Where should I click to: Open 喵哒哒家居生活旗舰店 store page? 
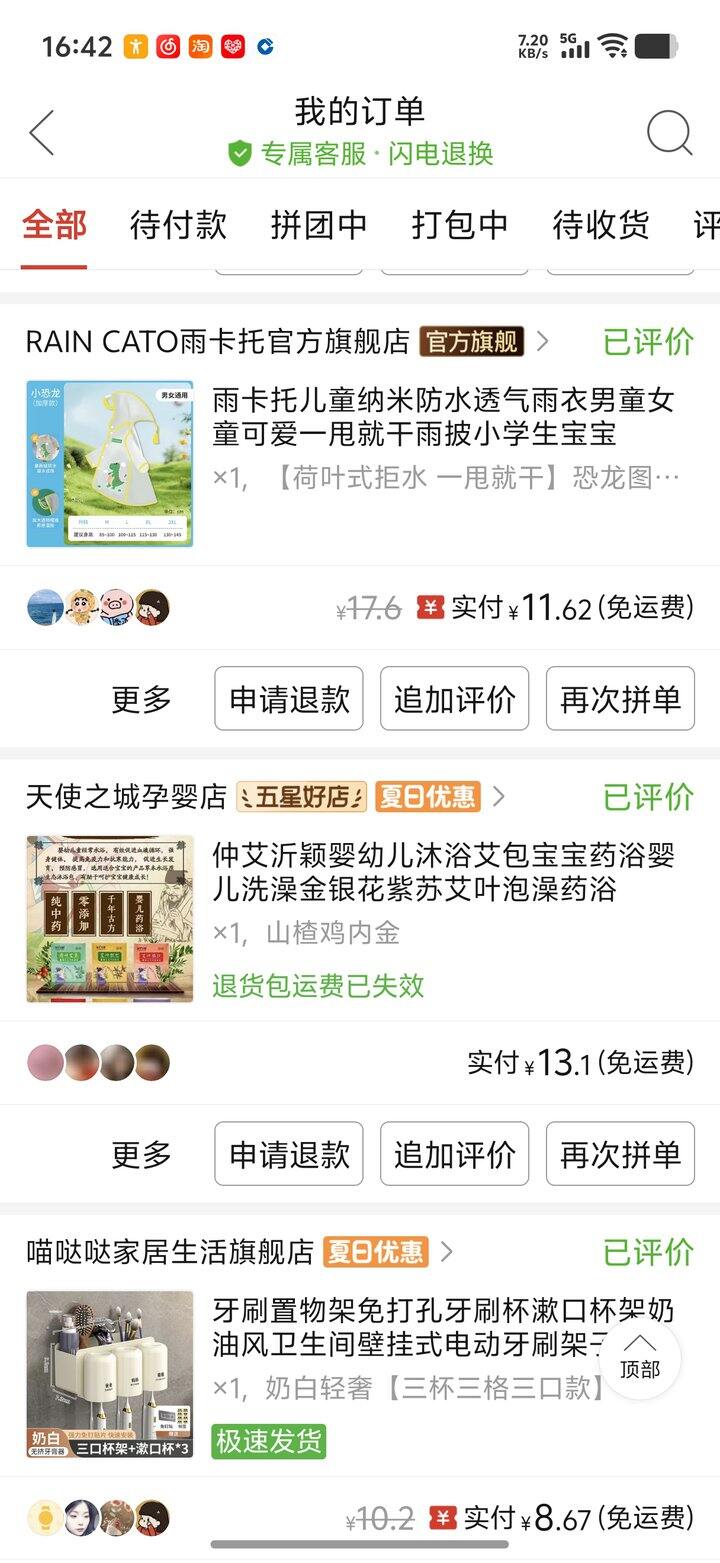[170, 1252]
